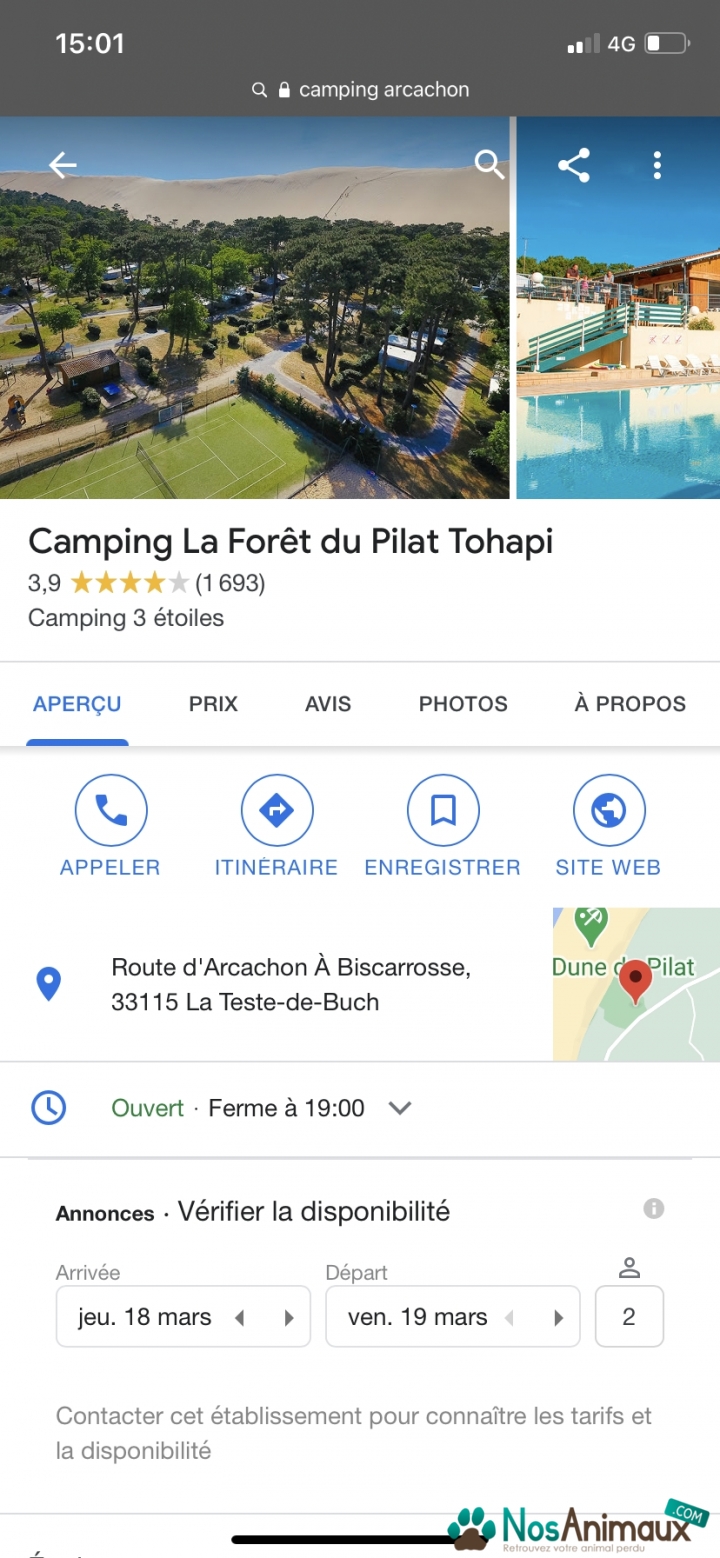Visit the campsite's SITE WEB

[x=608, y=827]
